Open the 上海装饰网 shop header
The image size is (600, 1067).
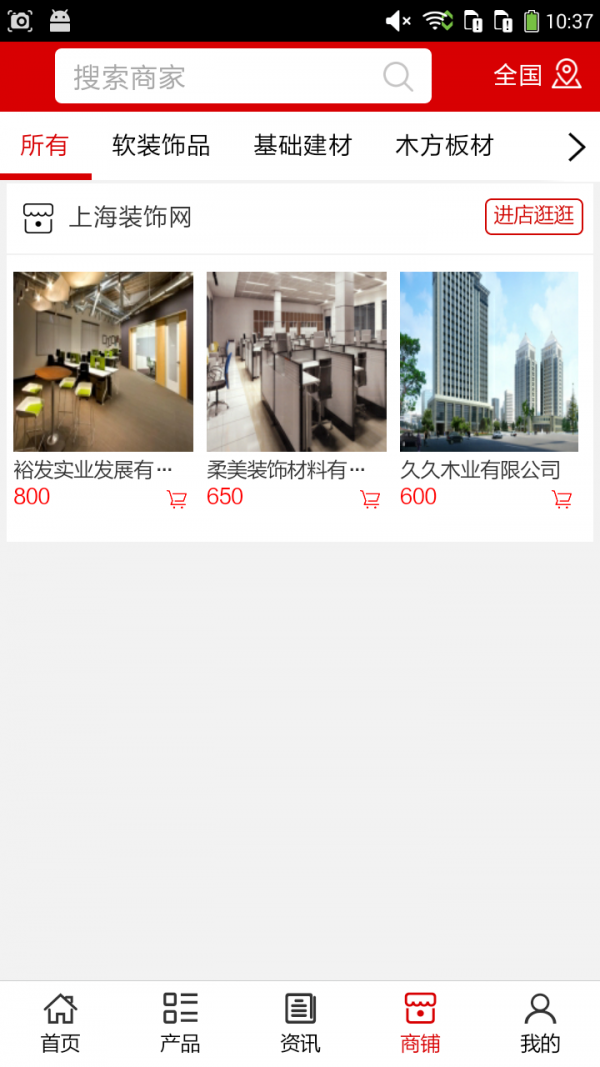pos(130,217)
